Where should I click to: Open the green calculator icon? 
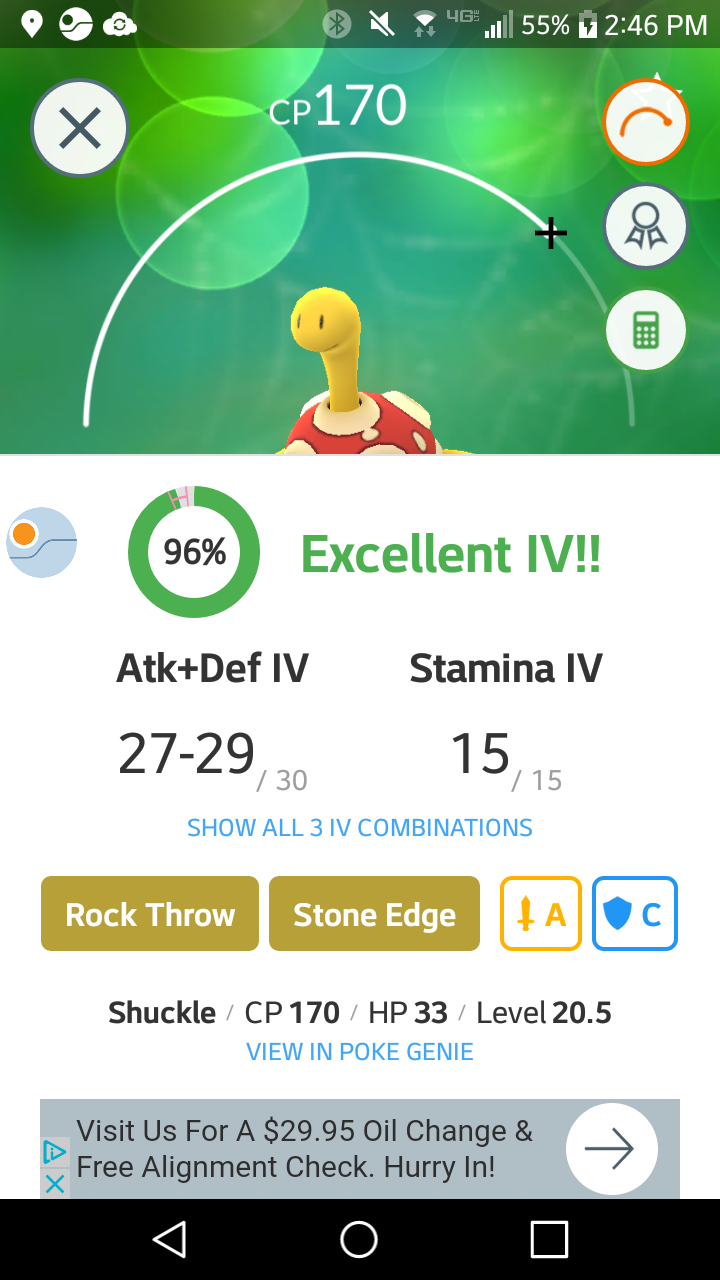[x=646, y=330]
